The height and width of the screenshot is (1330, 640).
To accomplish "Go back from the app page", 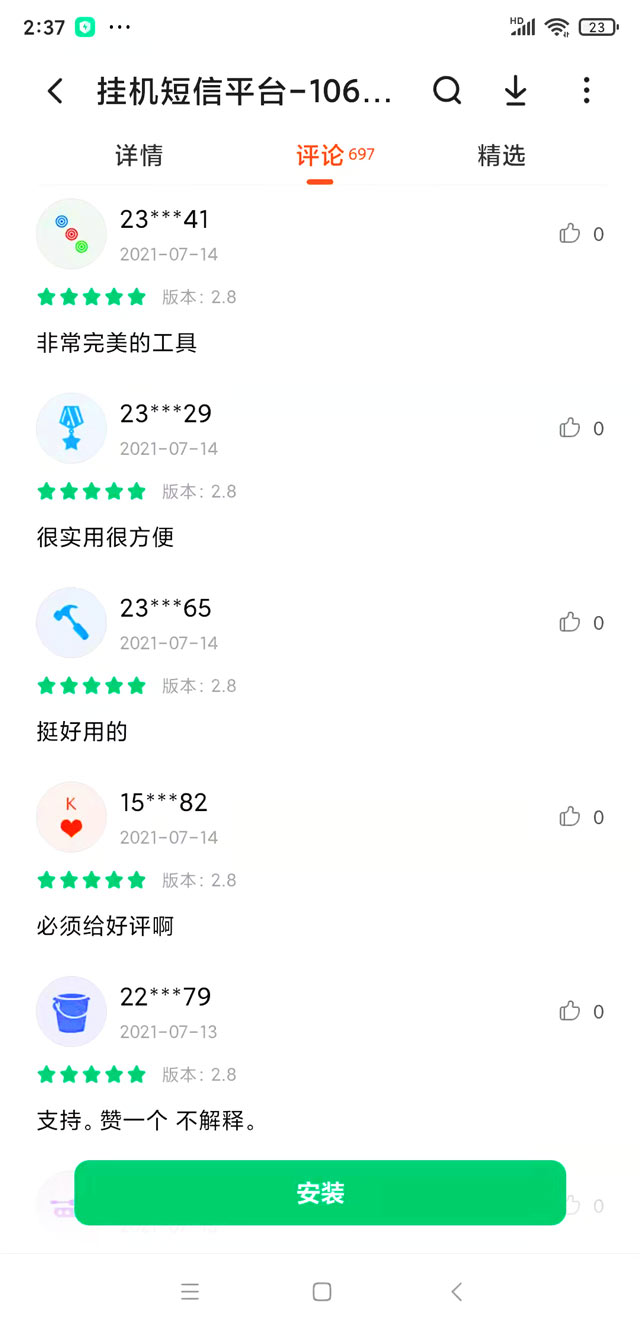I will tap(56, 92).
